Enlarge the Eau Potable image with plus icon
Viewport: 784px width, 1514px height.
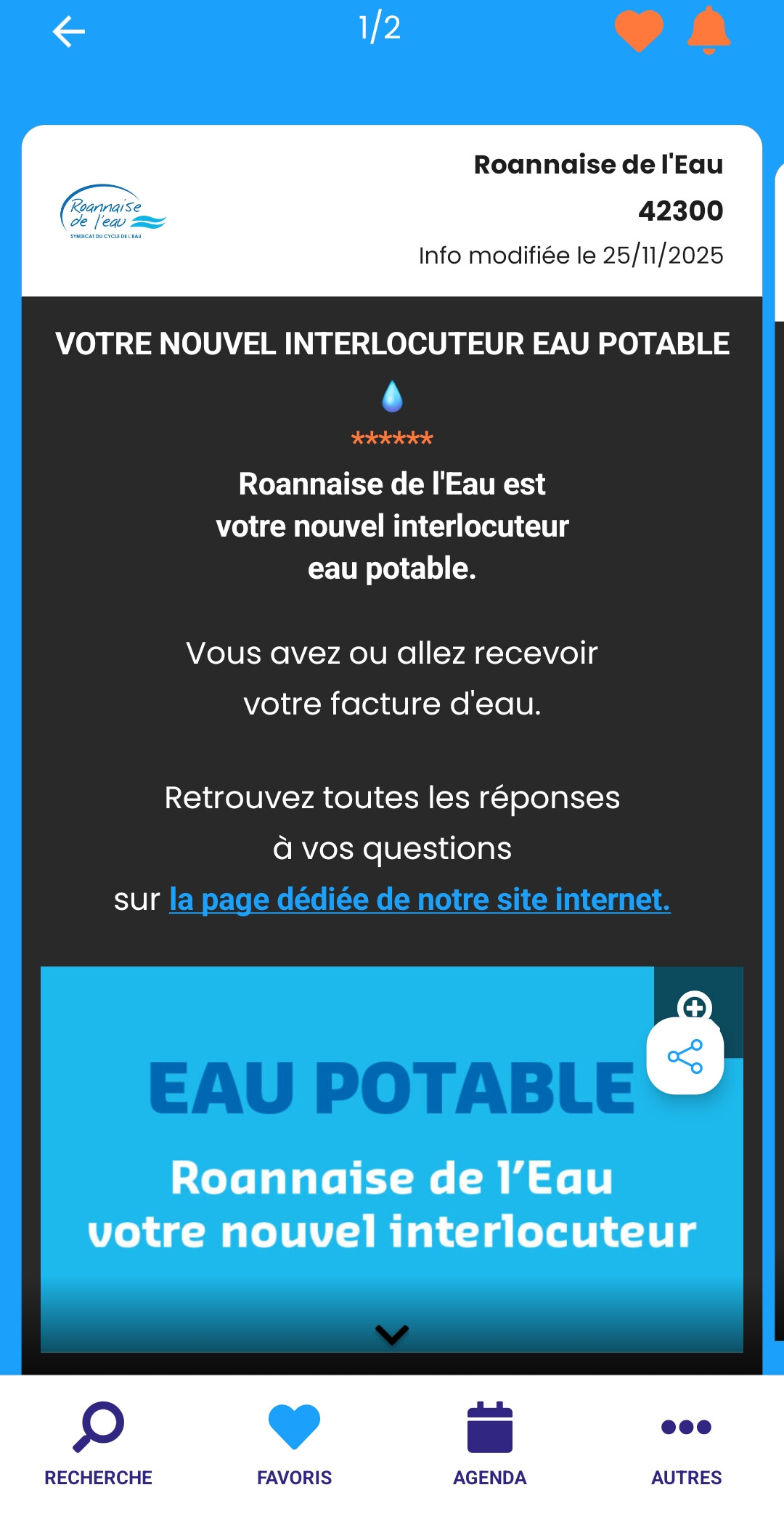click(x=695, y=1007)
